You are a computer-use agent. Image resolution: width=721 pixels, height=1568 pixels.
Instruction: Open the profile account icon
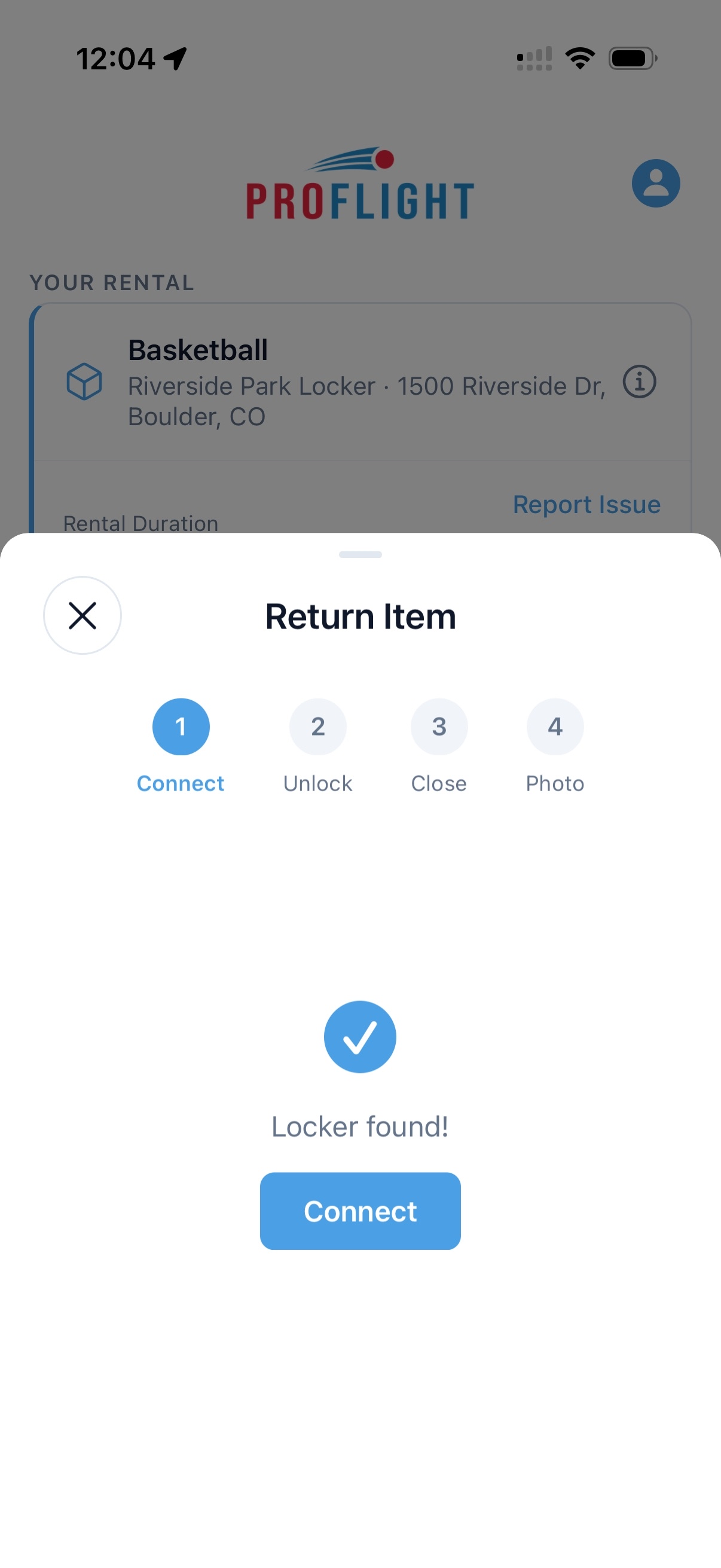tap(655, 184)
